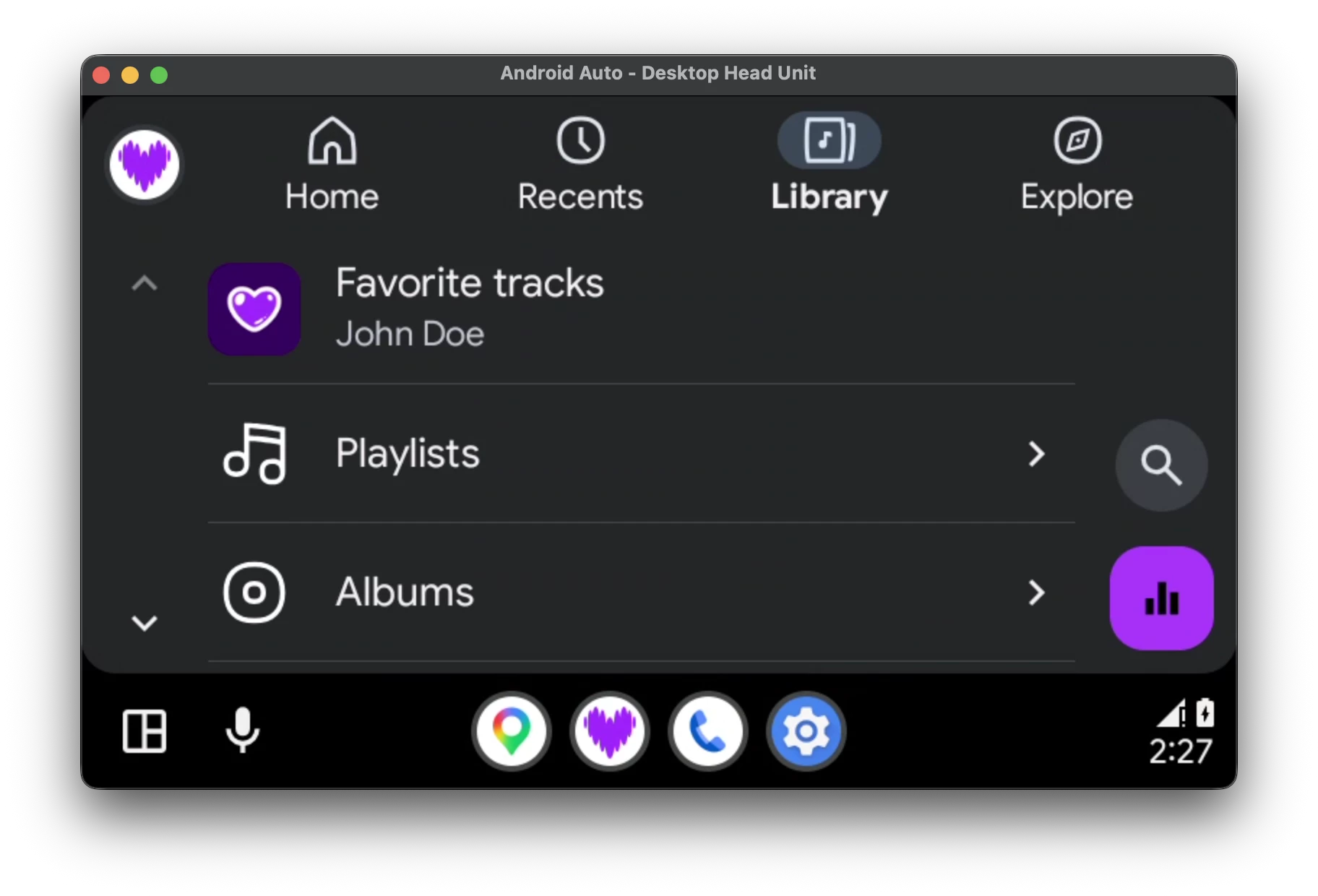Open the split-screen dashboard icon
1318x896 pixels.
click(145, 731)
